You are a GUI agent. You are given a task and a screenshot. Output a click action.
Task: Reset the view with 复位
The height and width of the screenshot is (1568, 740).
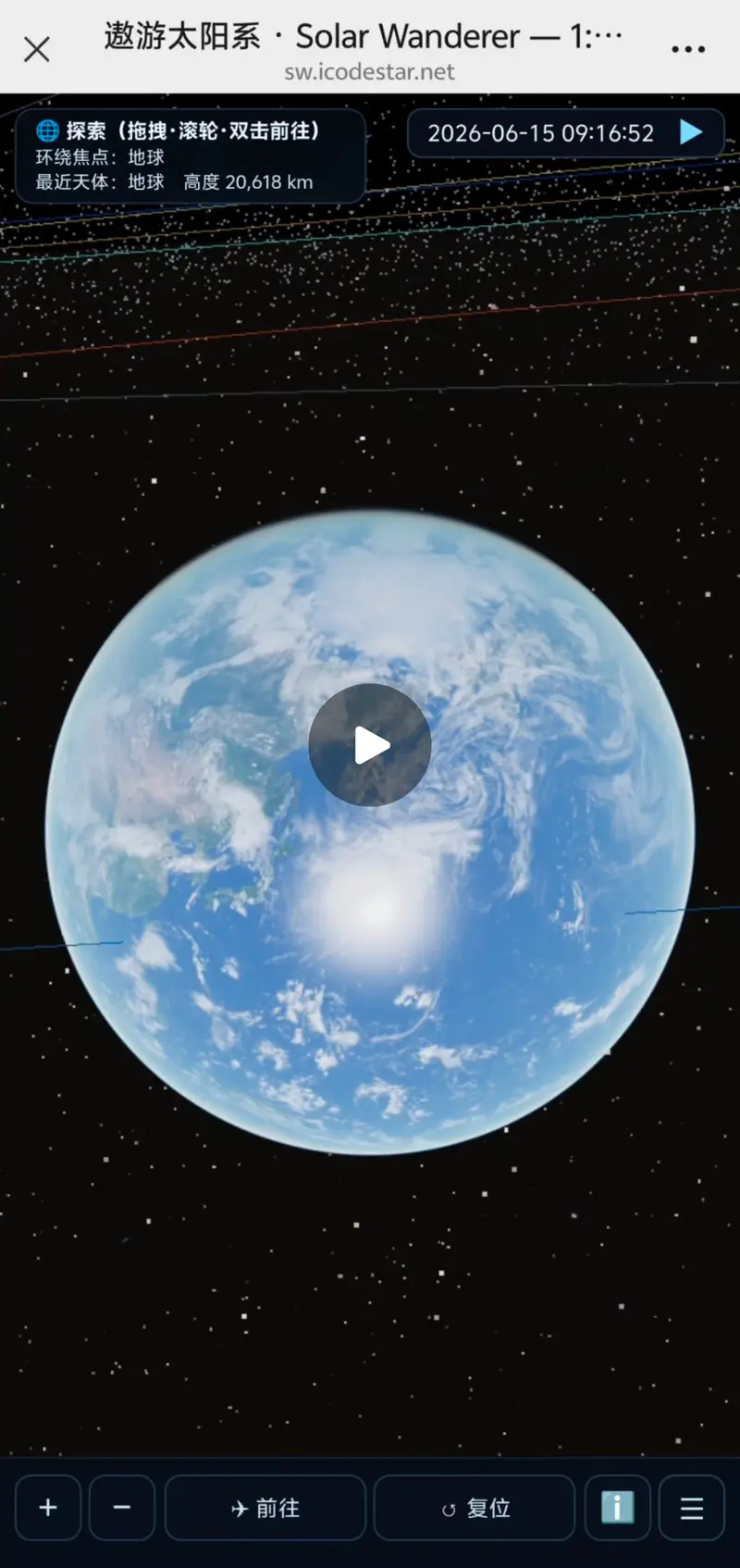click(x=475, y=1508)
